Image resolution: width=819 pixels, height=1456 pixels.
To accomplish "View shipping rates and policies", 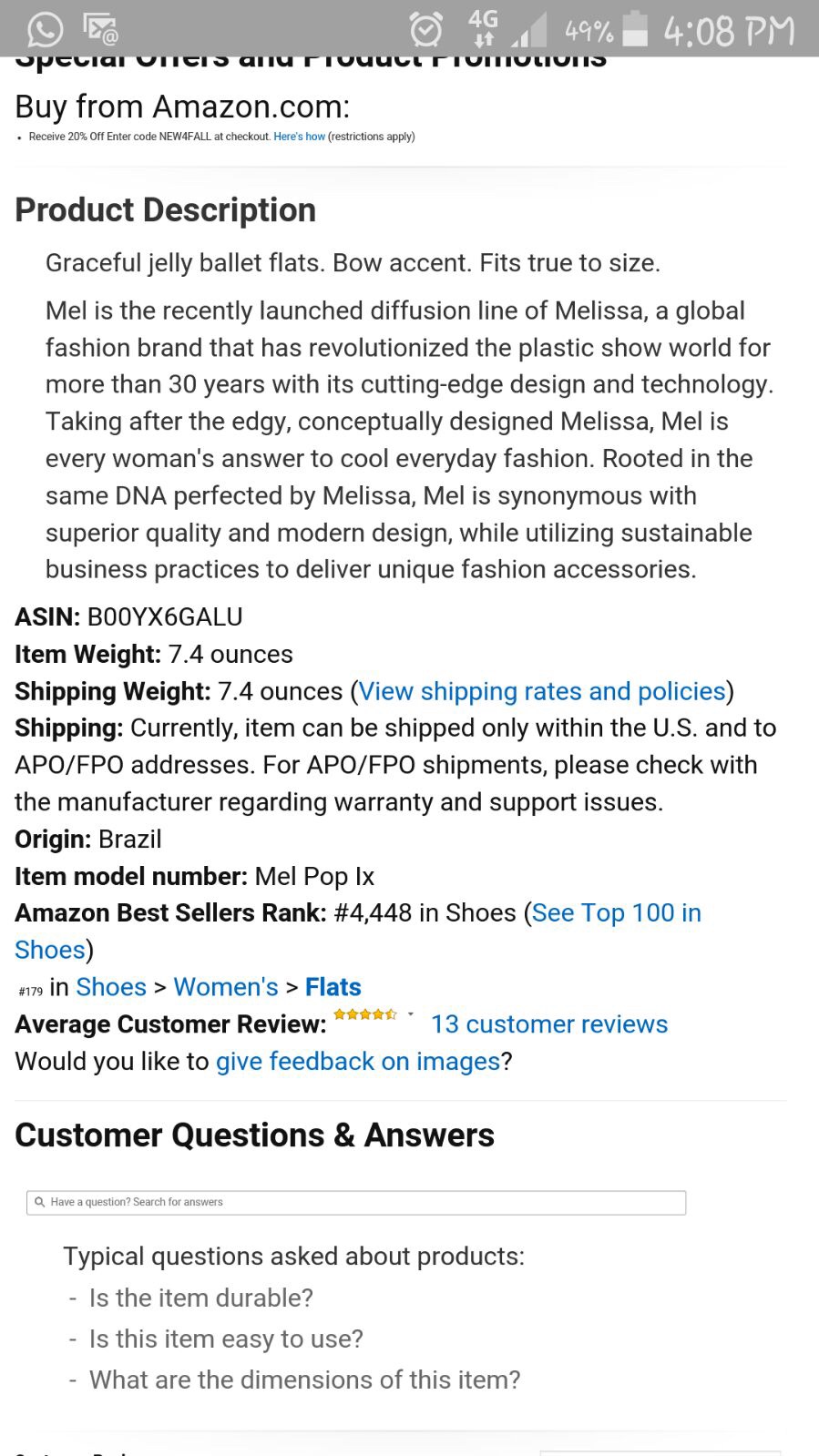I will point(542,691).
